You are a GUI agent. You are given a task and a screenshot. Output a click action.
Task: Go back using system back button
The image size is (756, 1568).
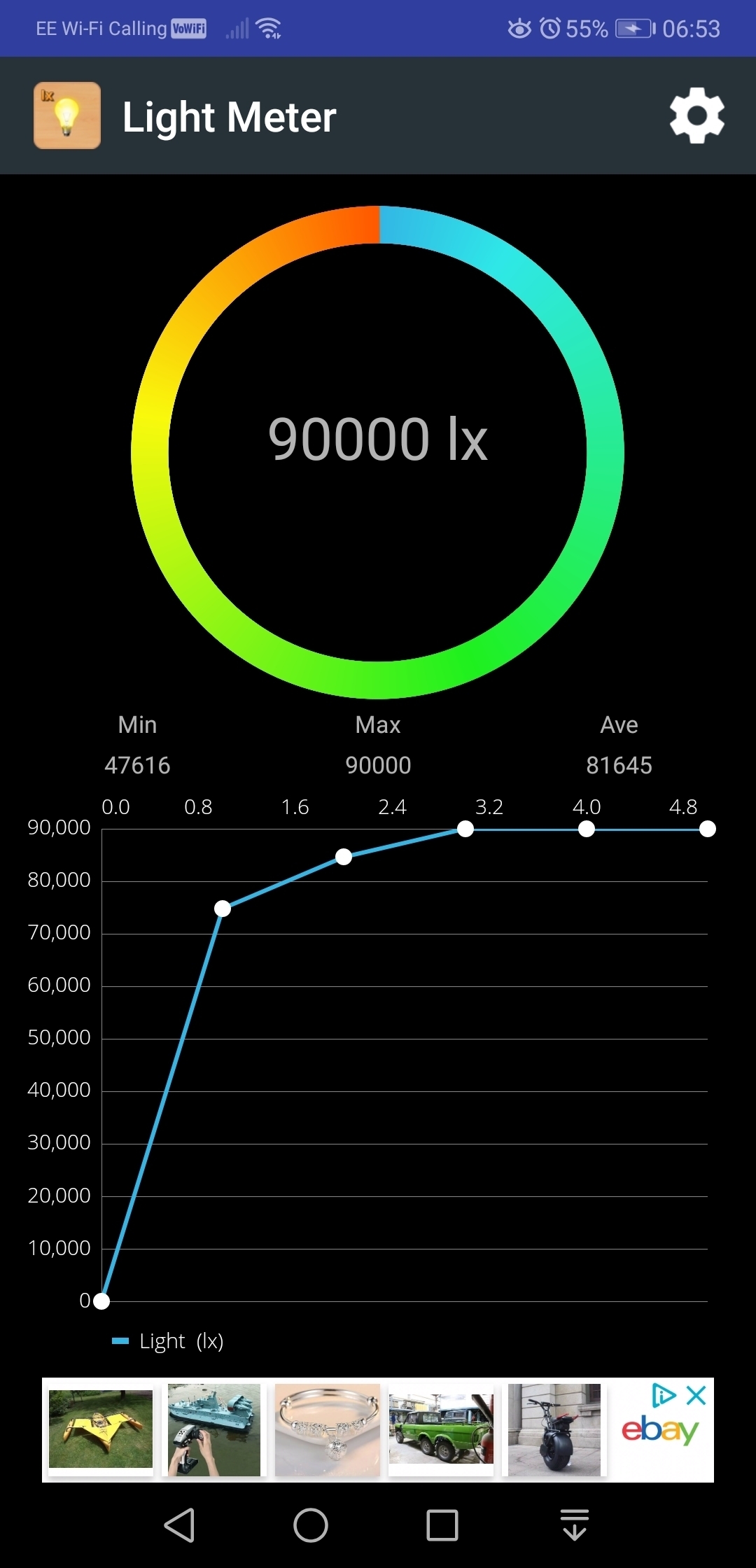pos(179,1525)
